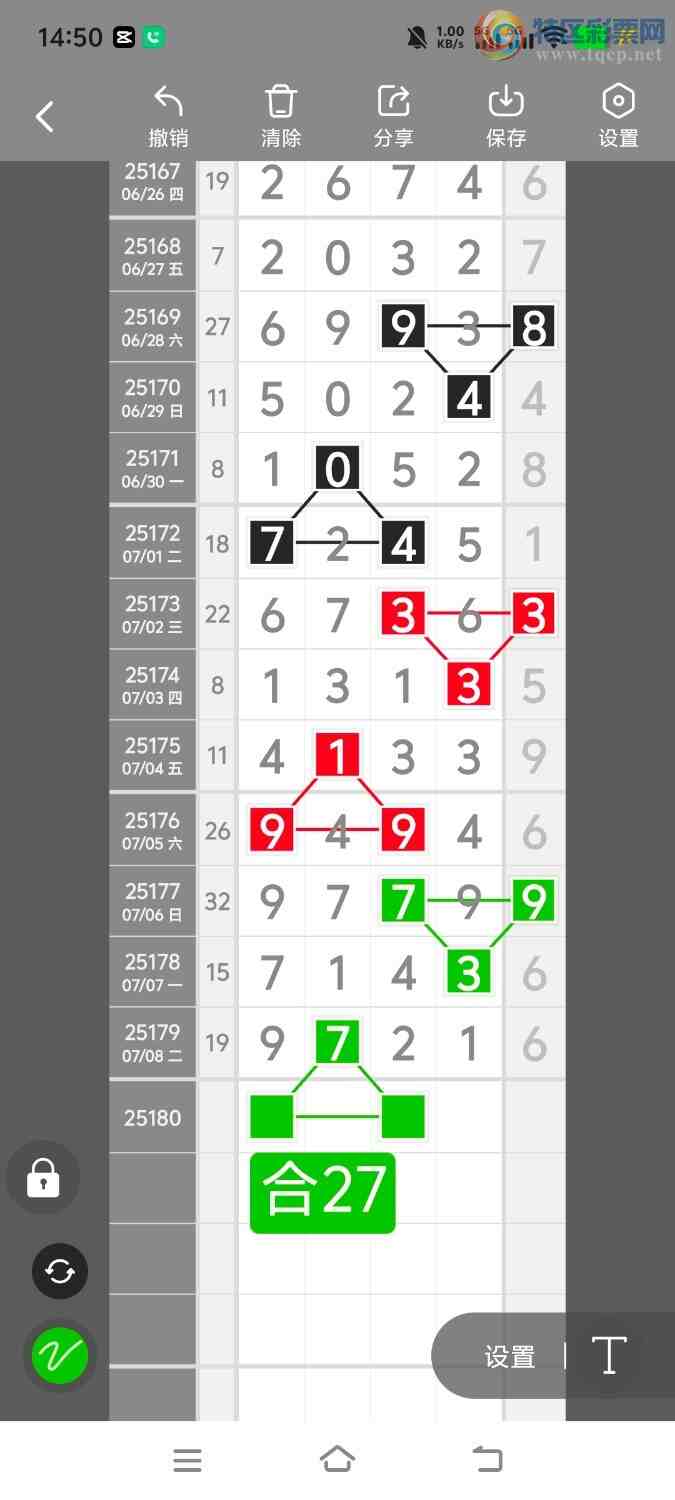
Task: Choose the T text tool
Action: (x=609, y=1356)
